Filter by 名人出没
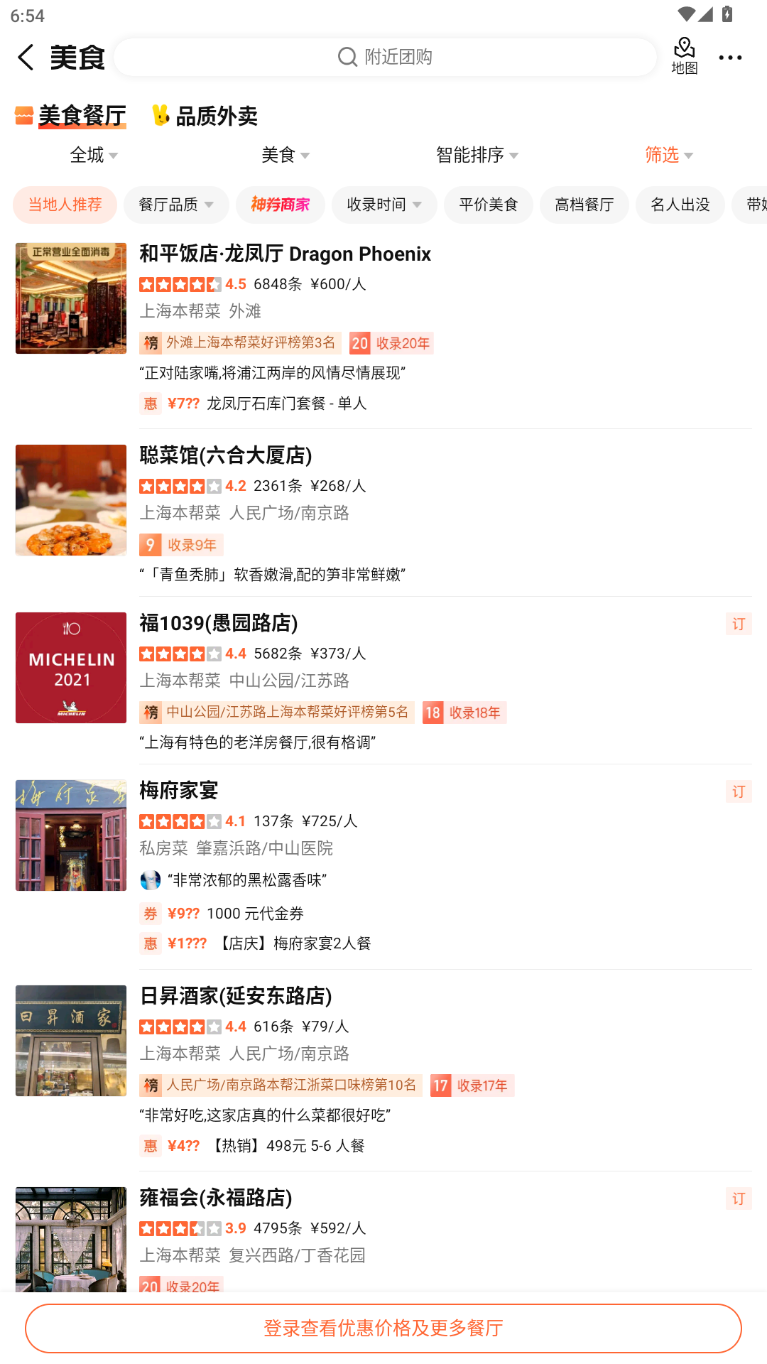 [680, 205]
